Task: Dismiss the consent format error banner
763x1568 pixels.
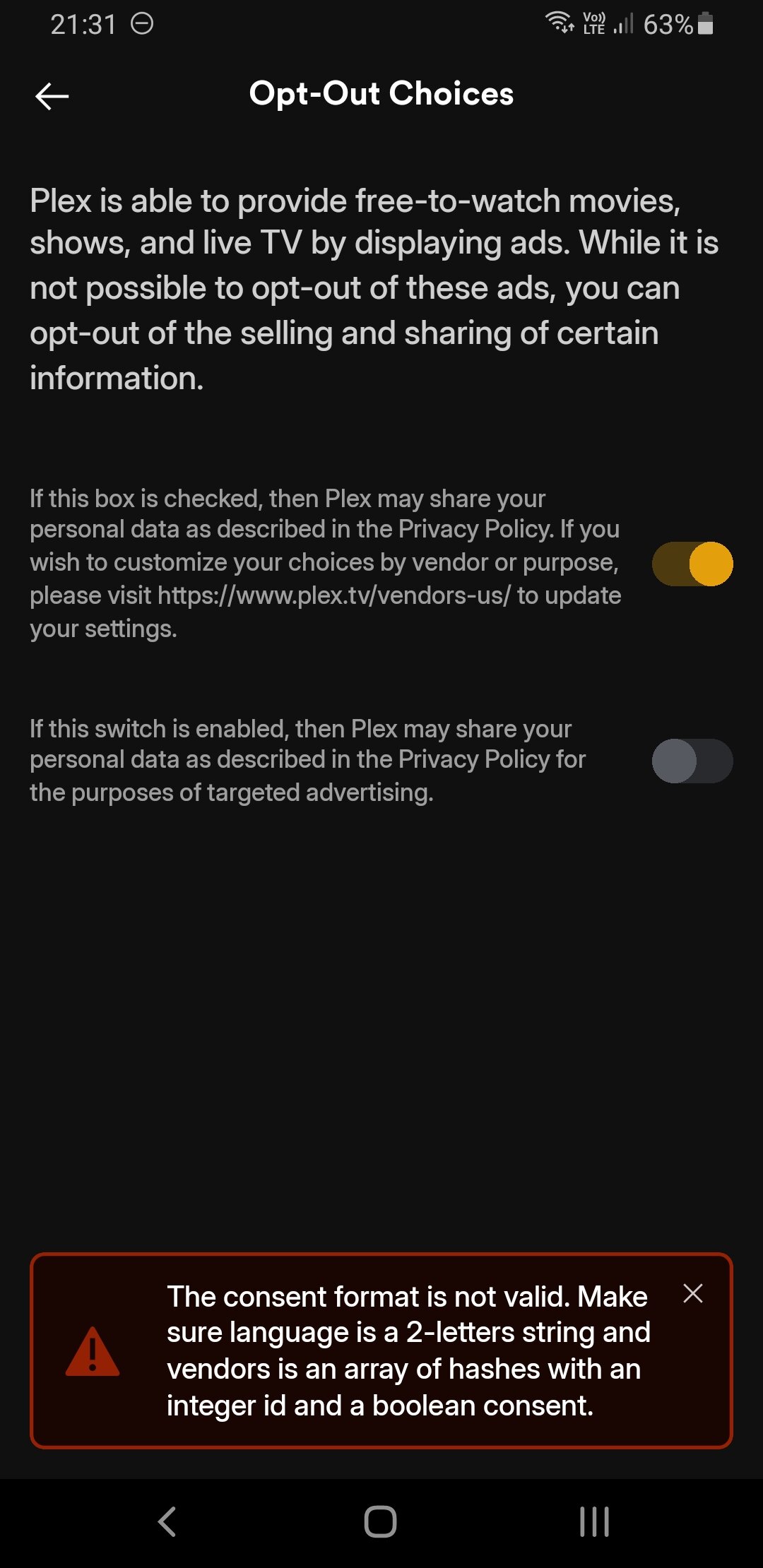Action: [x=692, y=1293]
